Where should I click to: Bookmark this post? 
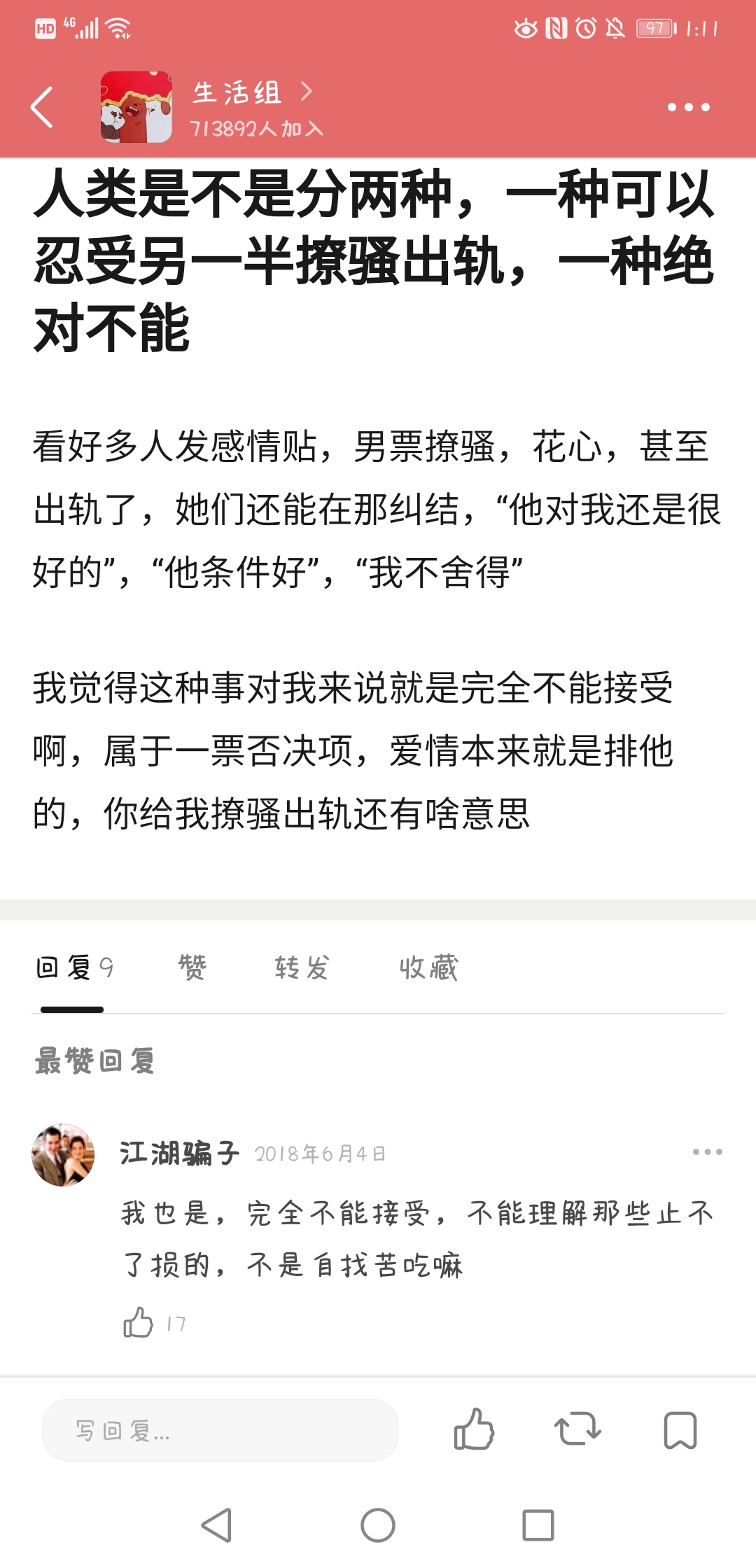pos(680,1429)
